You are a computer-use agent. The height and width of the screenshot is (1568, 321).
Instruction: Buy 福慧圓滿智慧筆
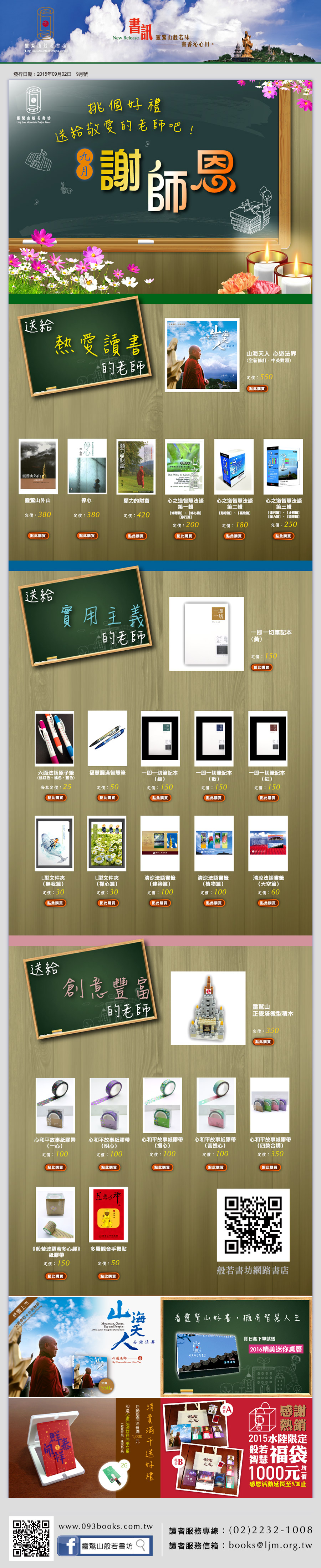(x=108, y=797)
